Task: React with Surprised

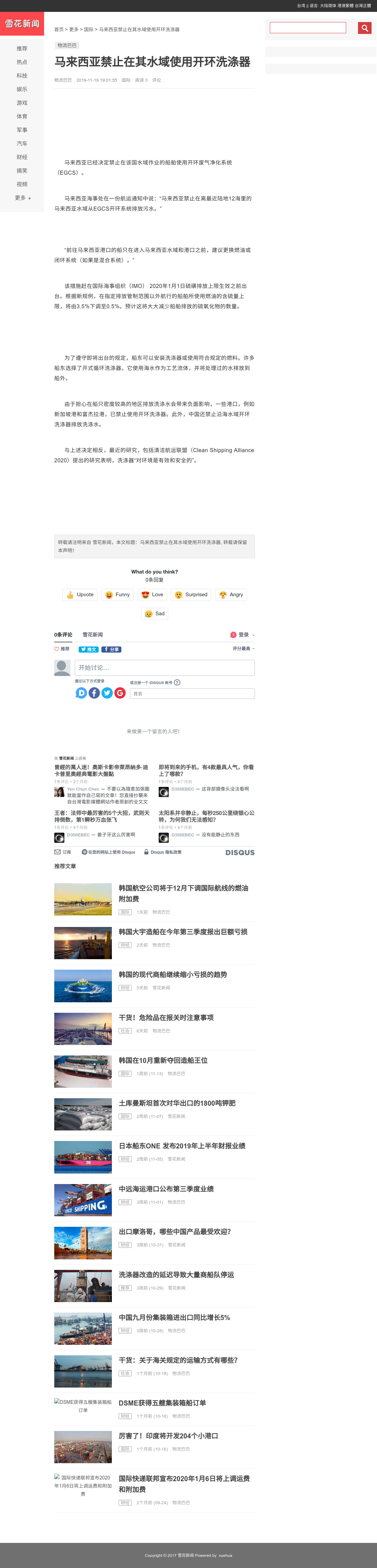Action: click(191, 595)
